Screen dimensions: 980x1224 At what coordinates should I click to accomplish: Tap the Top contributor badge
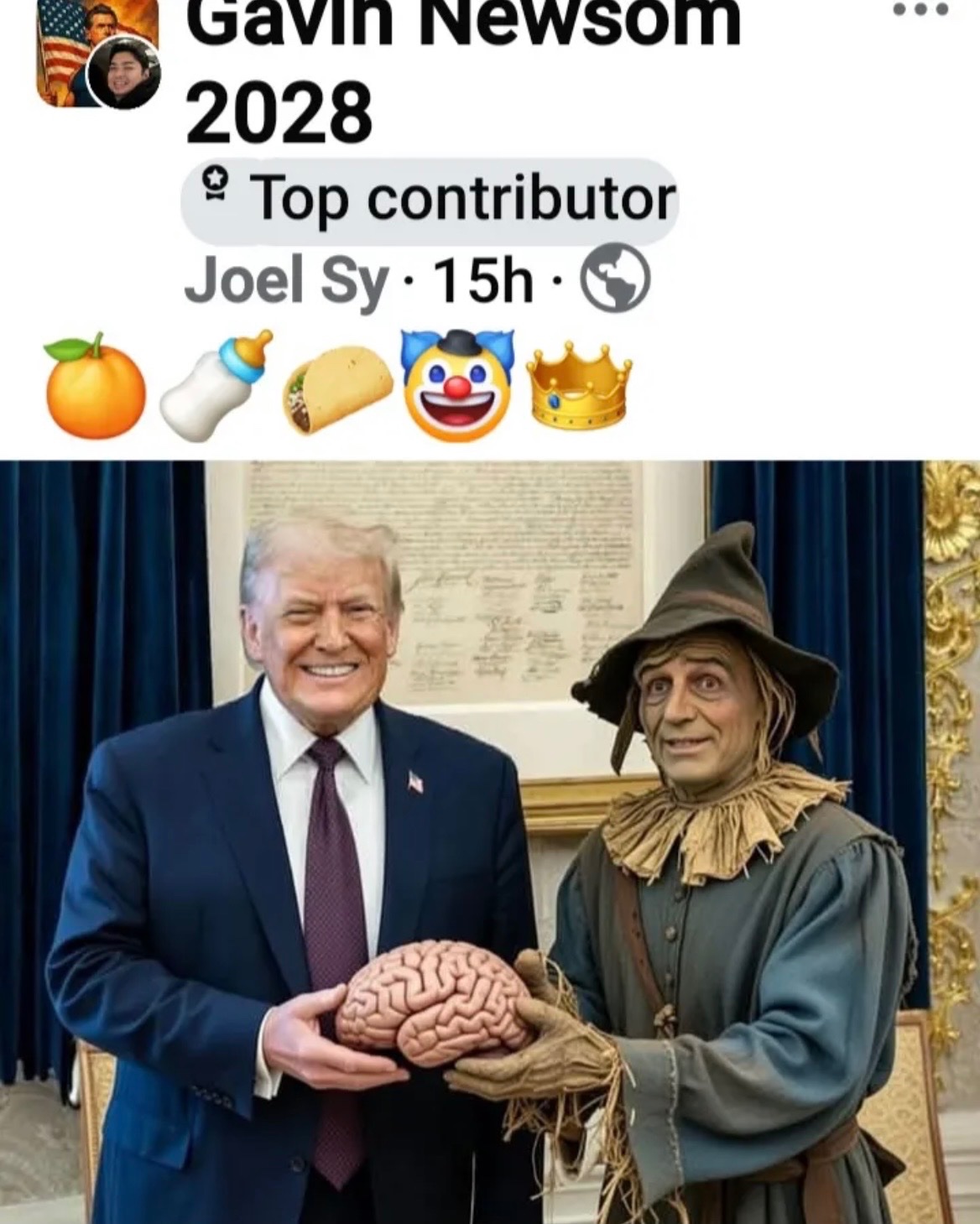(429, 200)
